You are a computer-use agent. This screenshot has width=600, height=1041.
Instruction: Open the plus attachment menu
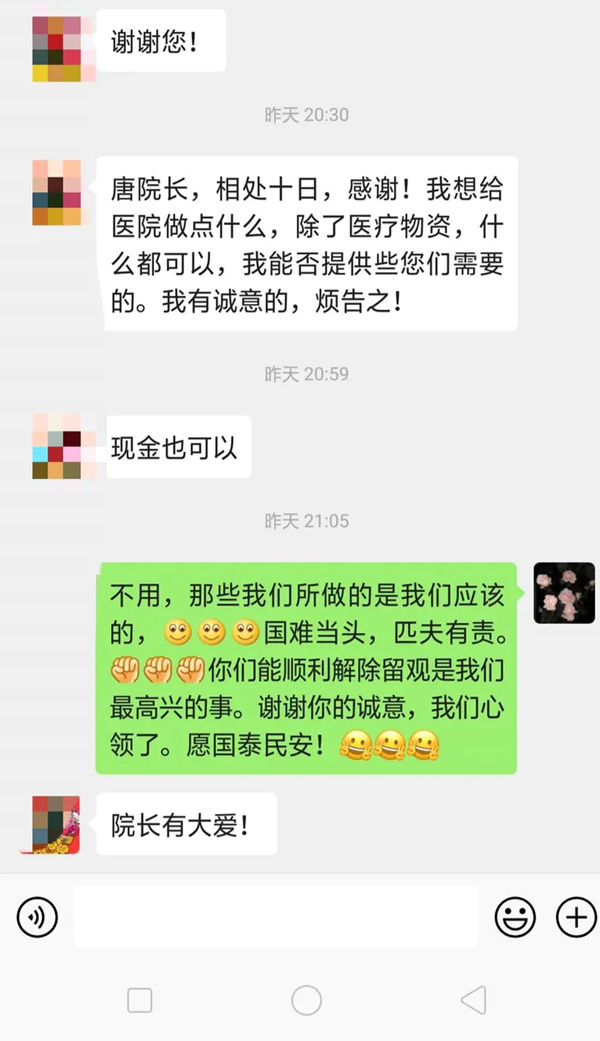coord(575,916)
